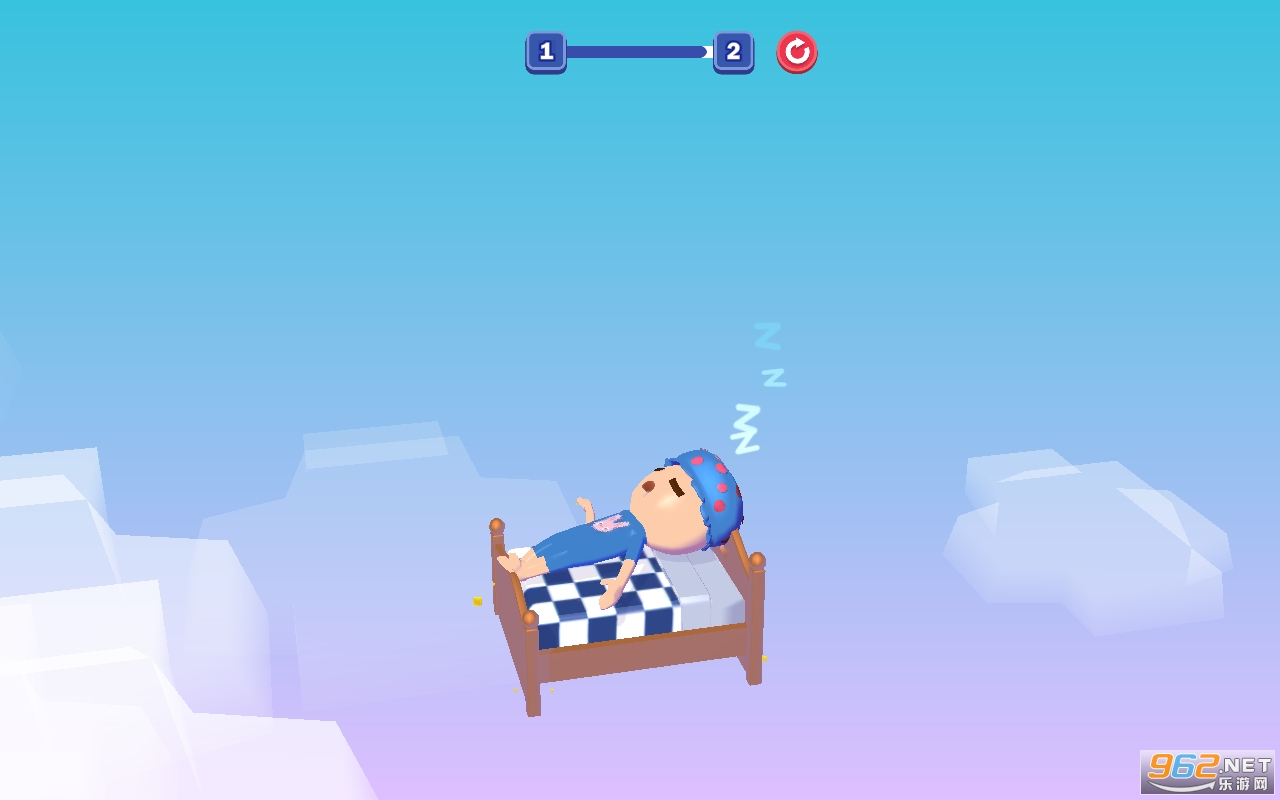The width and height of the screenshot is (1280, 800).
Task: Restart the level with the red button
Action: click(797, 52)
